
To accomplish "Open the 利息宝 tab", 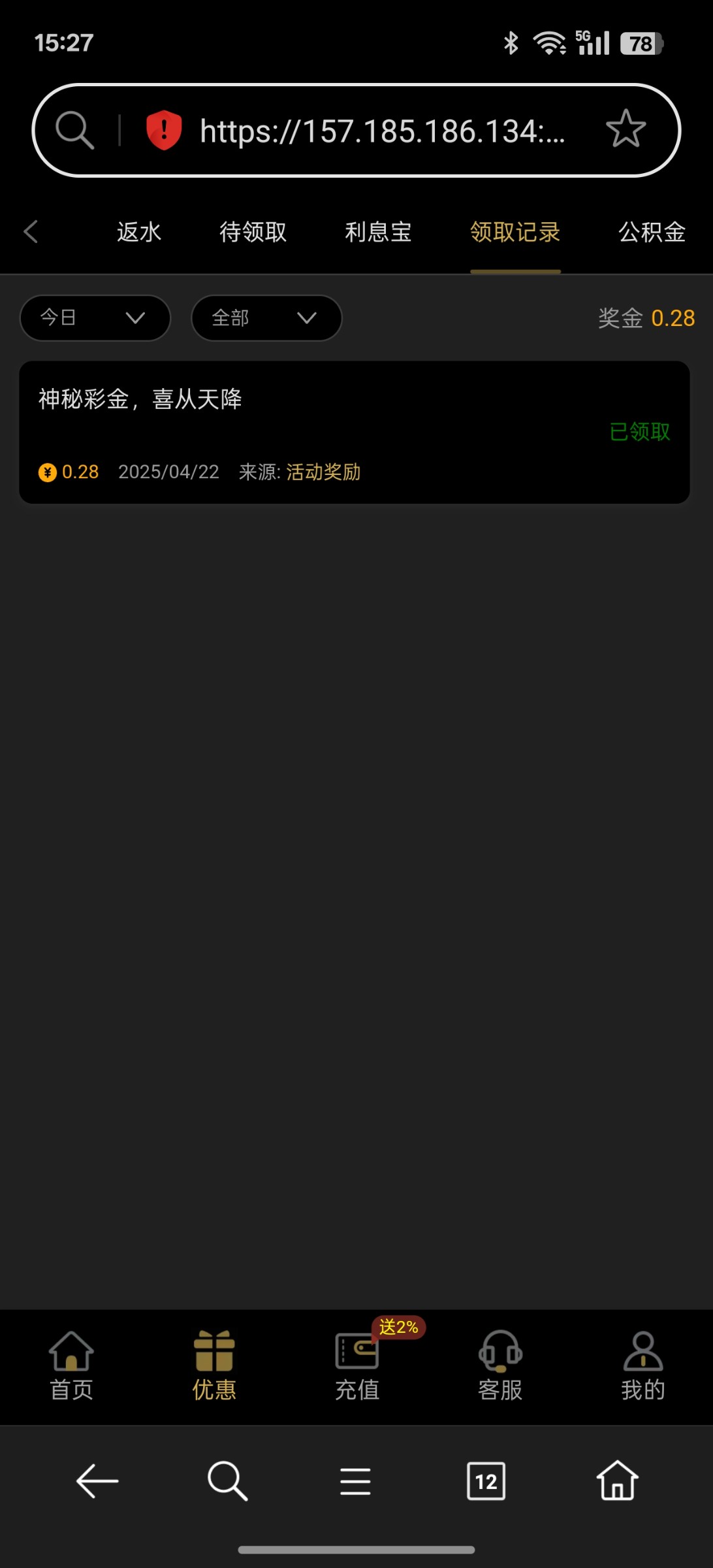I will click(x=378, y=232).
